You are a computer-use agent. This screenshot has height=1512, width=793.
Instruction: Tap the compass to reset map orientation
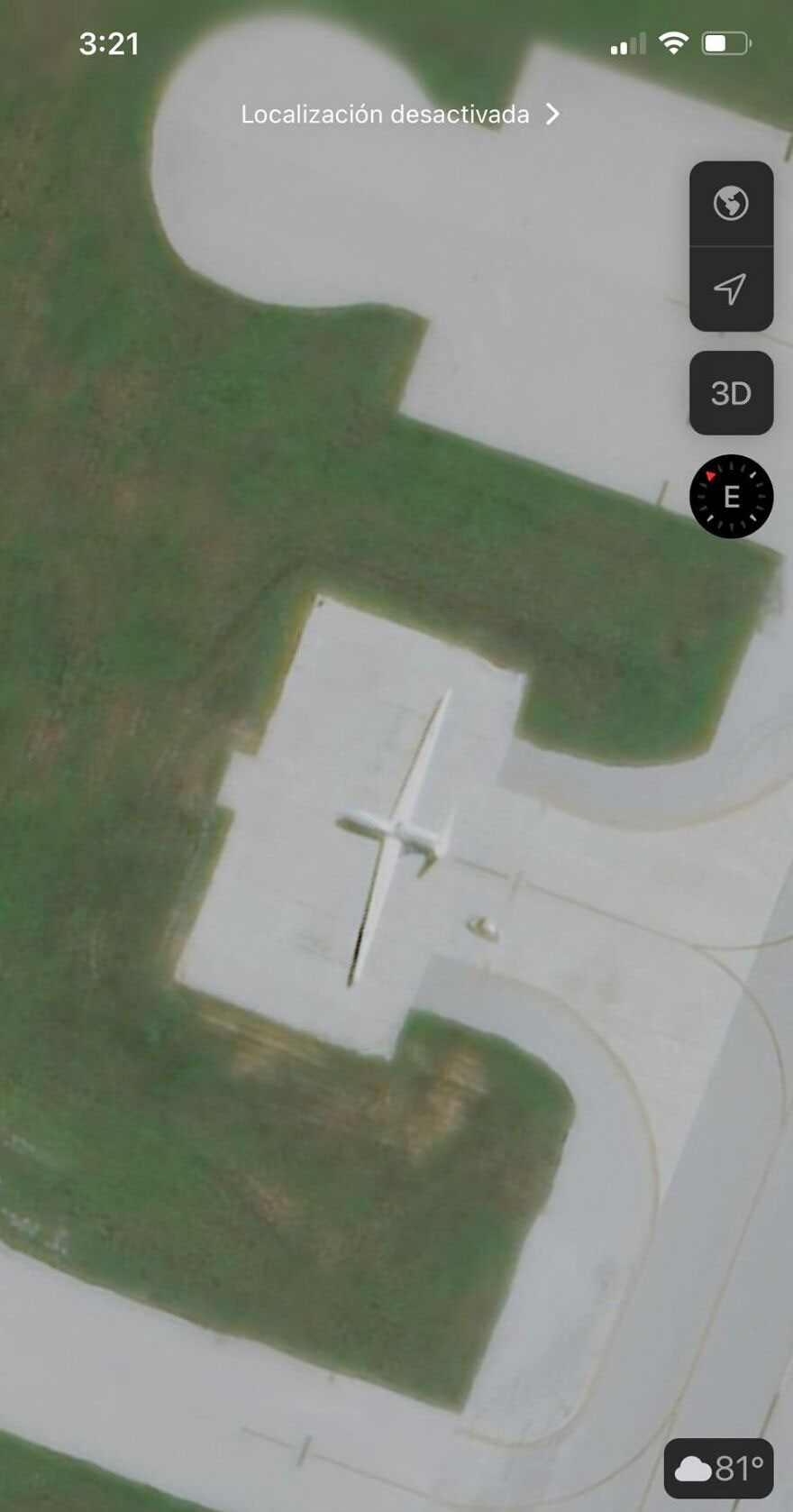(732, 497)
